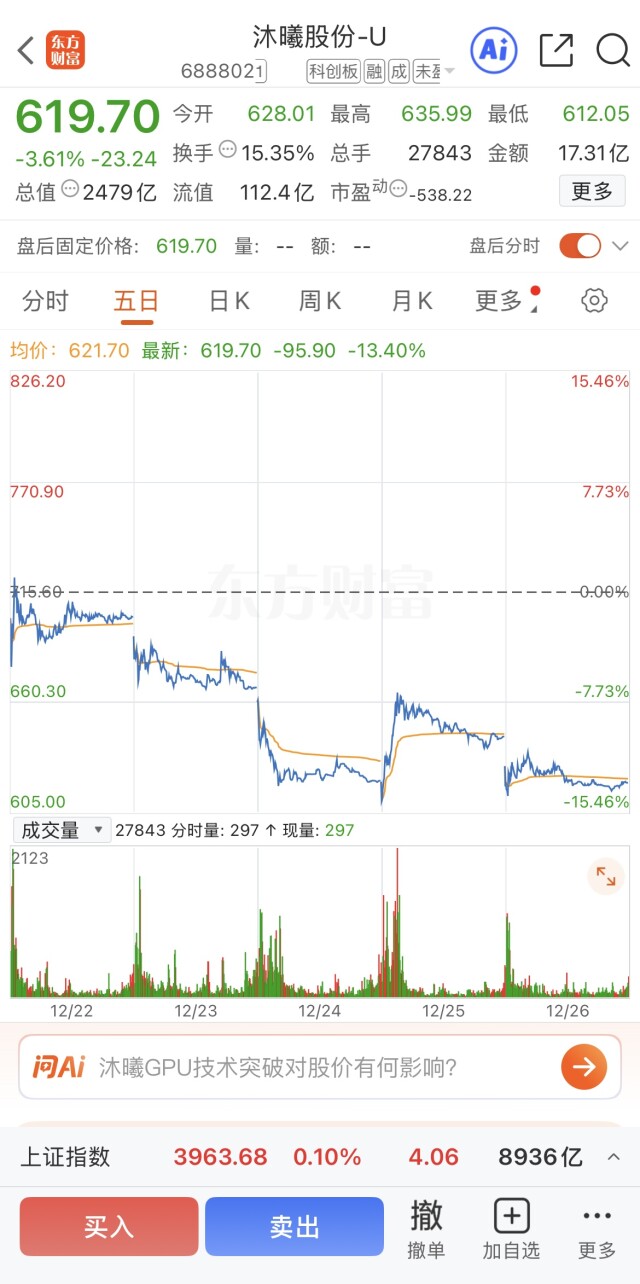The image size is (640, 1284).
Task: Switch to the 周K chart tab
Action: pos(320,301)
